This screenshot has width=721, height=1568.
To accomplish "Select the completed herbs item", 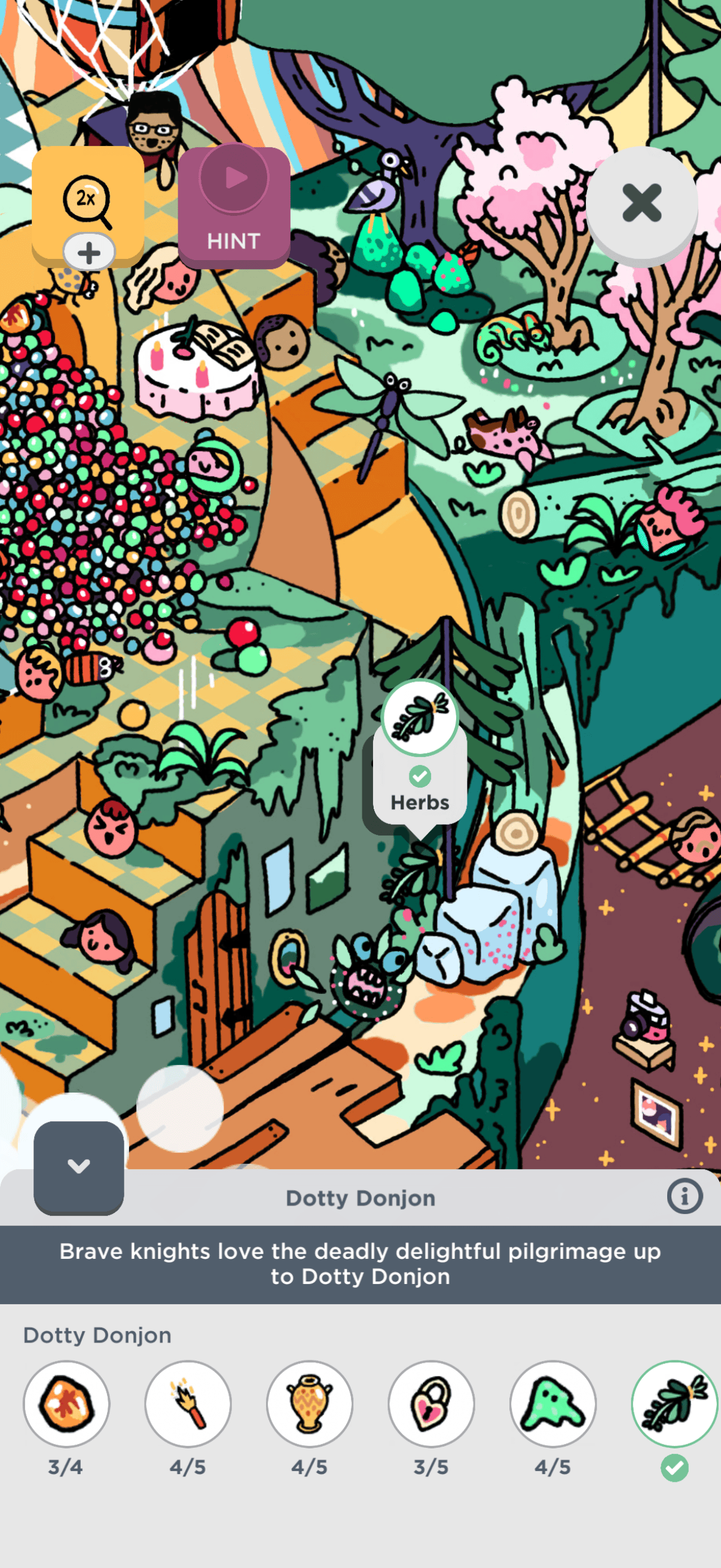I will coord(674,1404).
